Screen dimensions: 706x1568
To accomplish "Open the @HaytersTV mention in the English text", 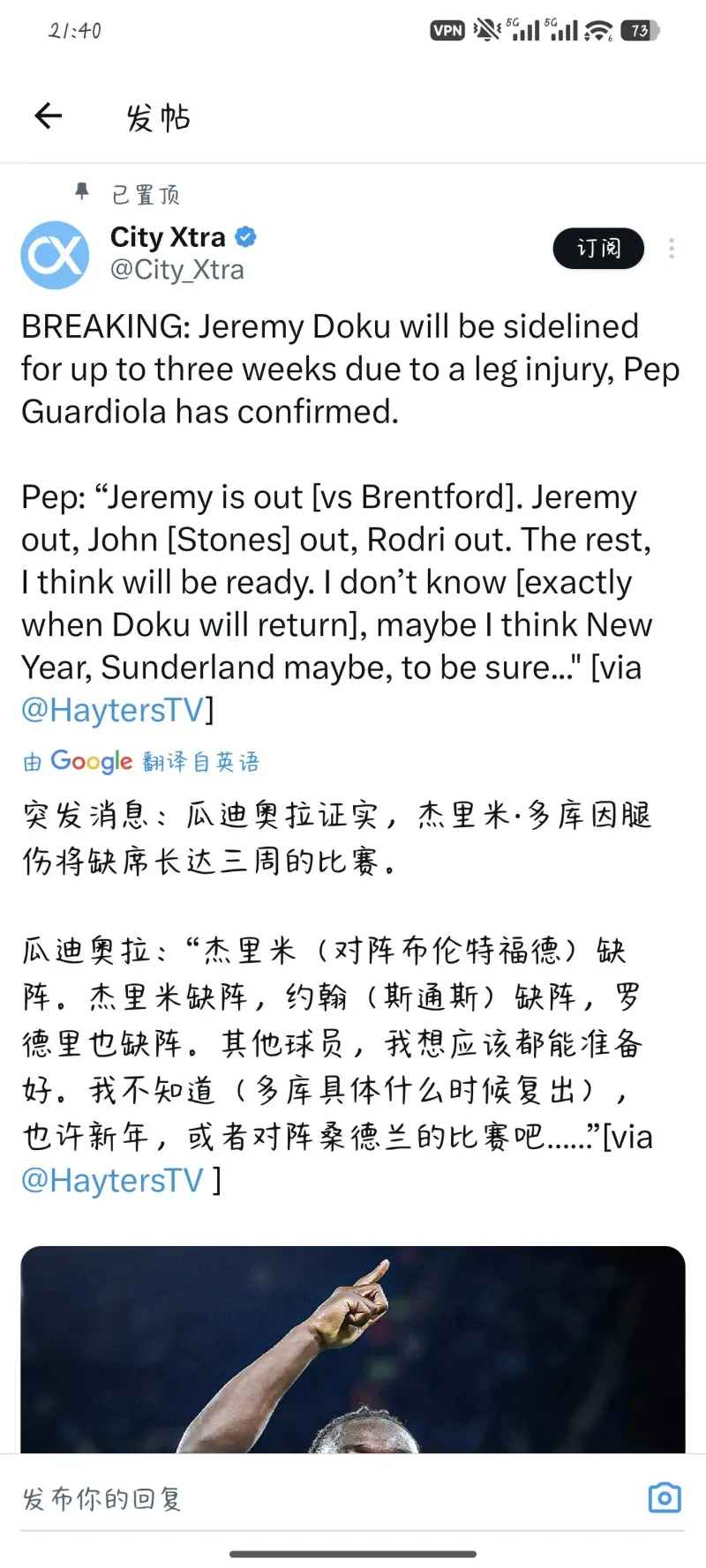I will (x=113, y=710).
